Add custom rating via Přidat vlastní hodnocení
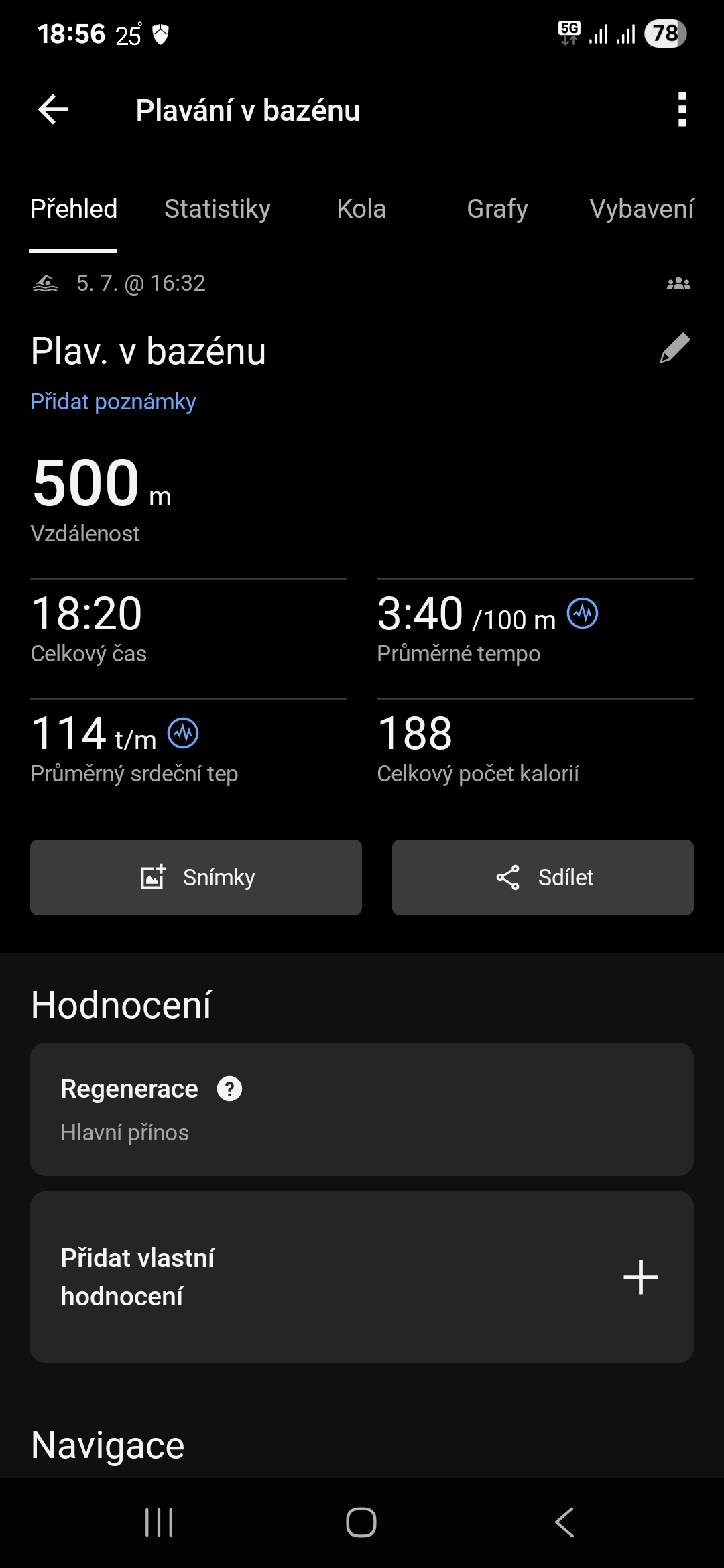724x1568 pixels. tap(640, 1277)
